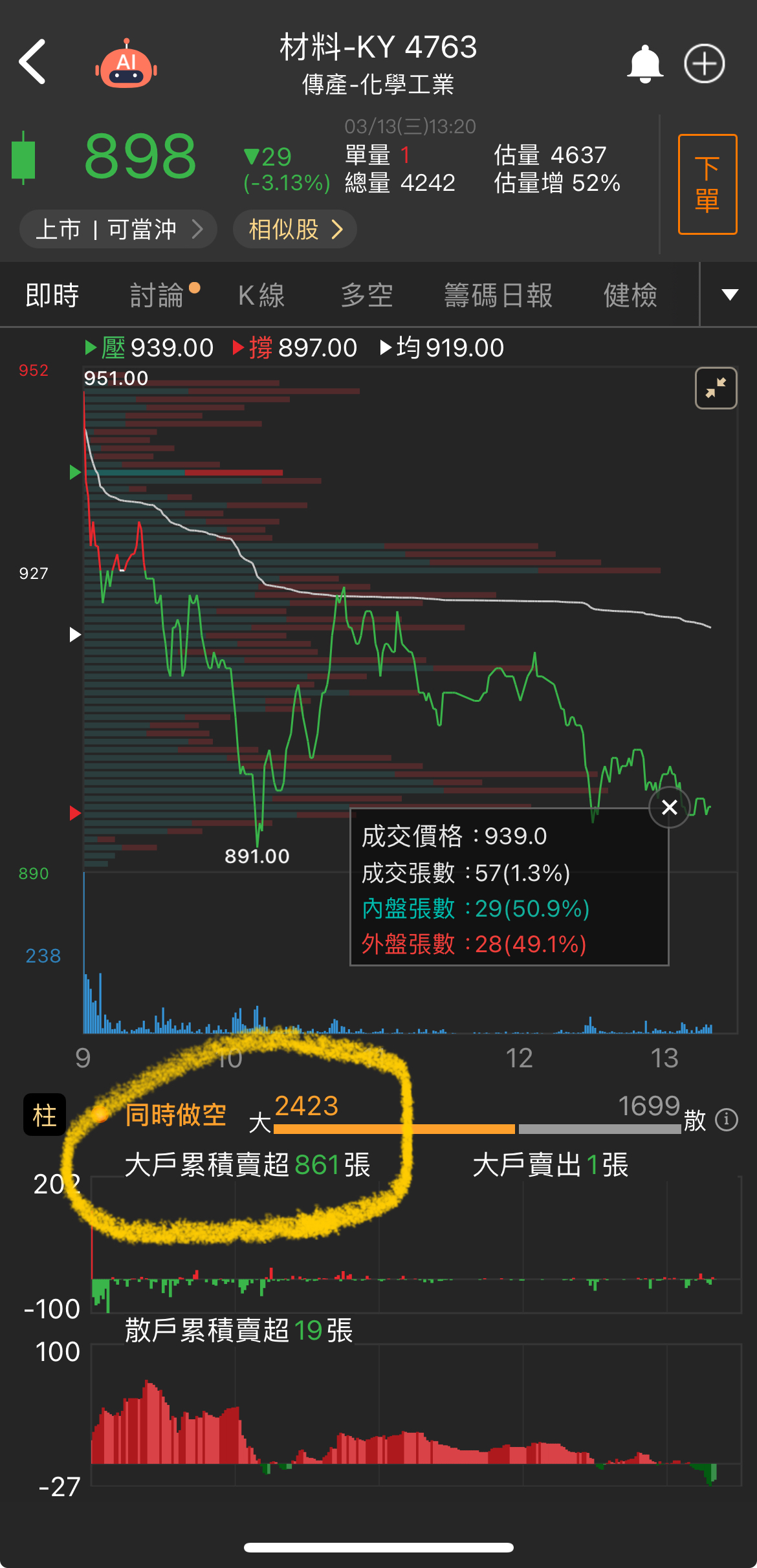Collapse the chart with the shrink icon

pyautogui.click(x=716, y=388)
